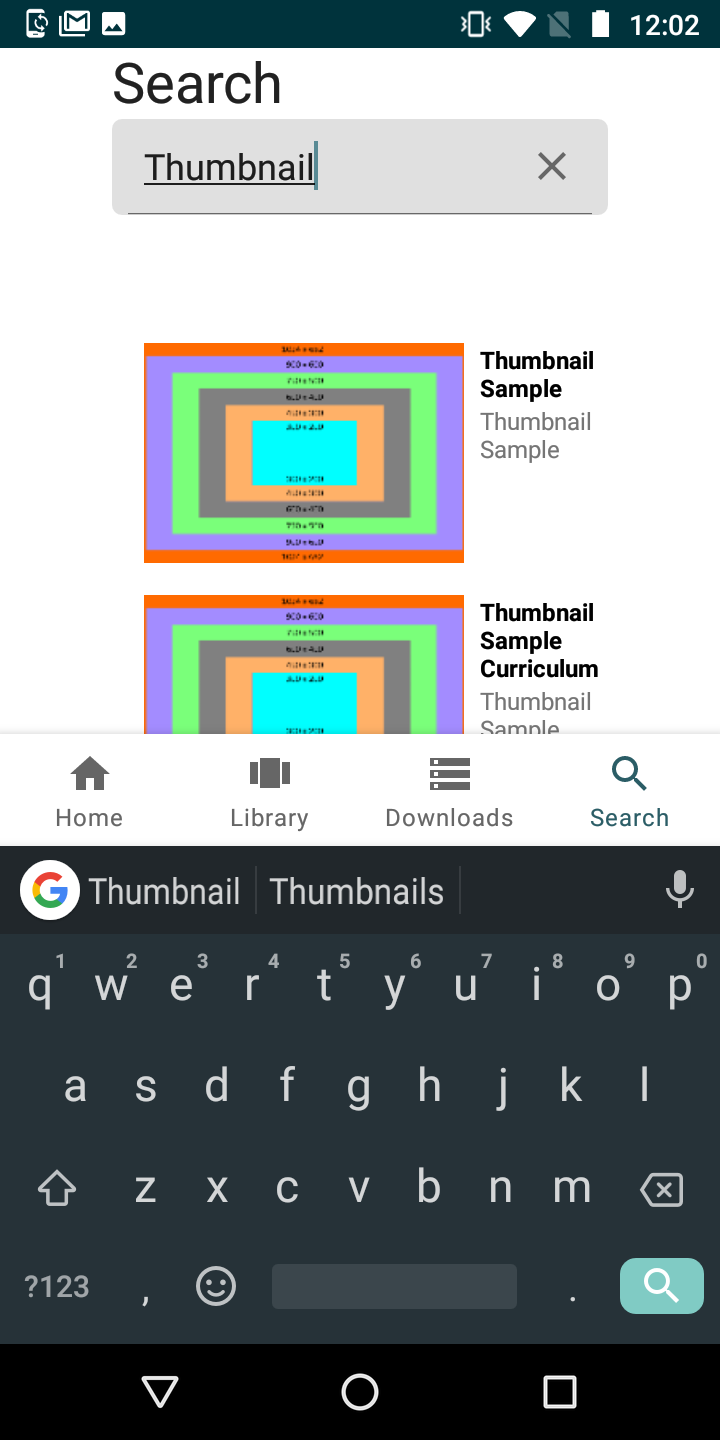
Task: Open the emoji keyboard
Action: pos(216,1286)
